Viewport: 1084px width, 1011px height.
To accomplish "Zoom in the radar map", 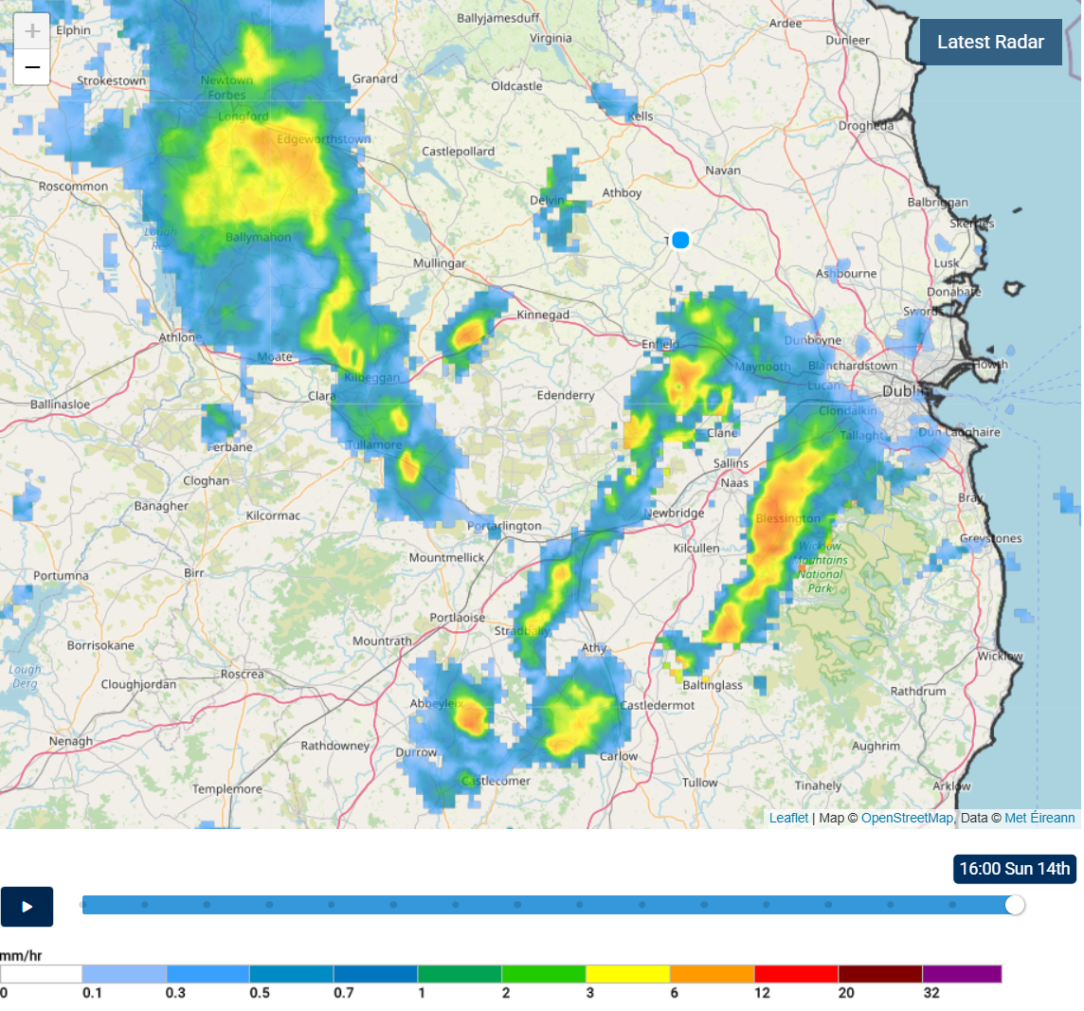I will [32, 31].
